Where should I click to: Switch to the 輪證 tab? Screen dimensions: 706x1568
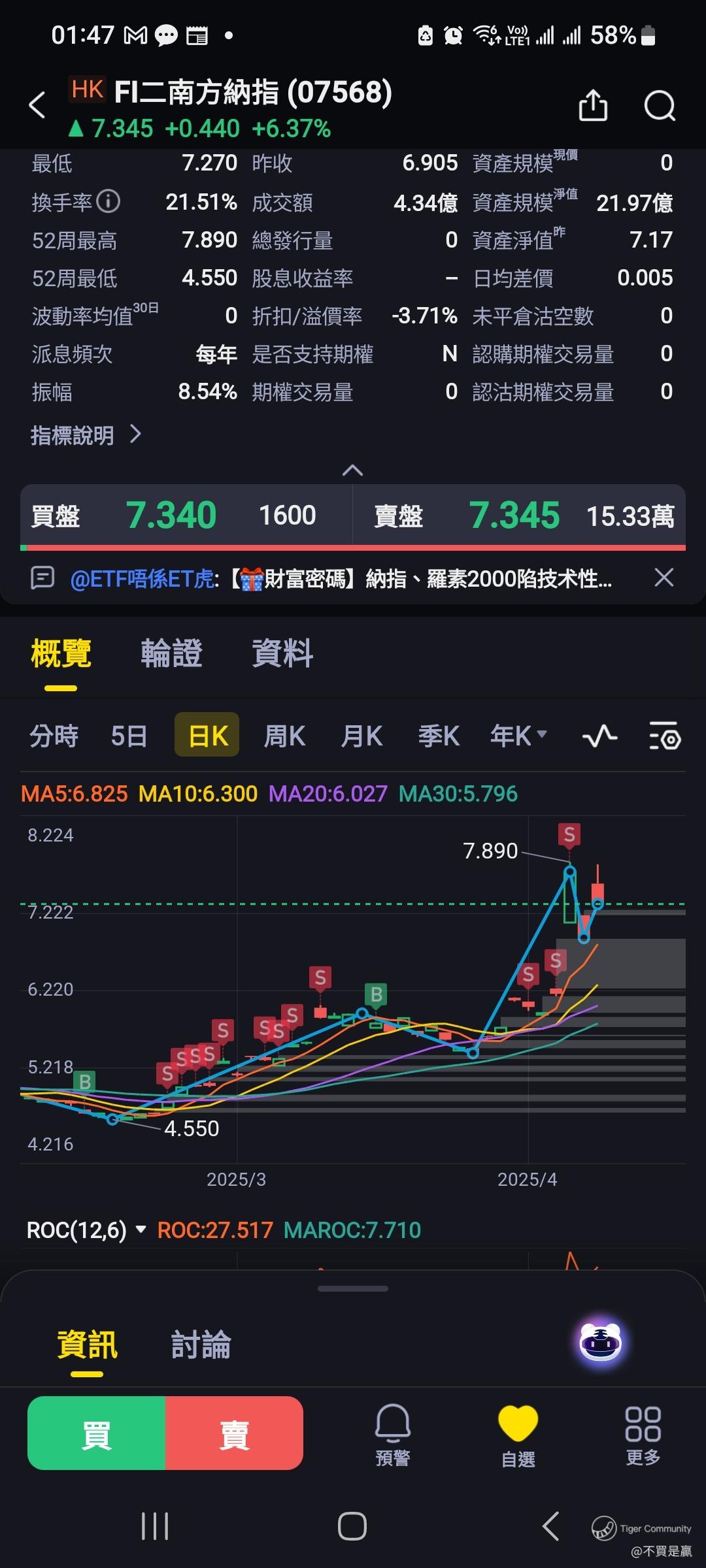click(171, 653)
